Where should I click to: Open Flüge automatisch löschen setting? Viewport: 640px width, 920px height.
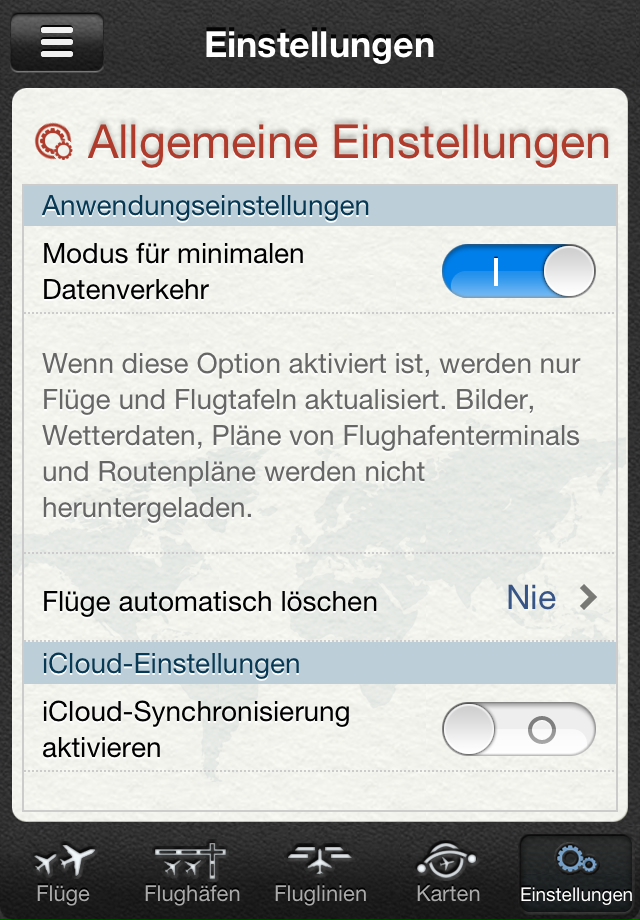[x=320, y=601]
